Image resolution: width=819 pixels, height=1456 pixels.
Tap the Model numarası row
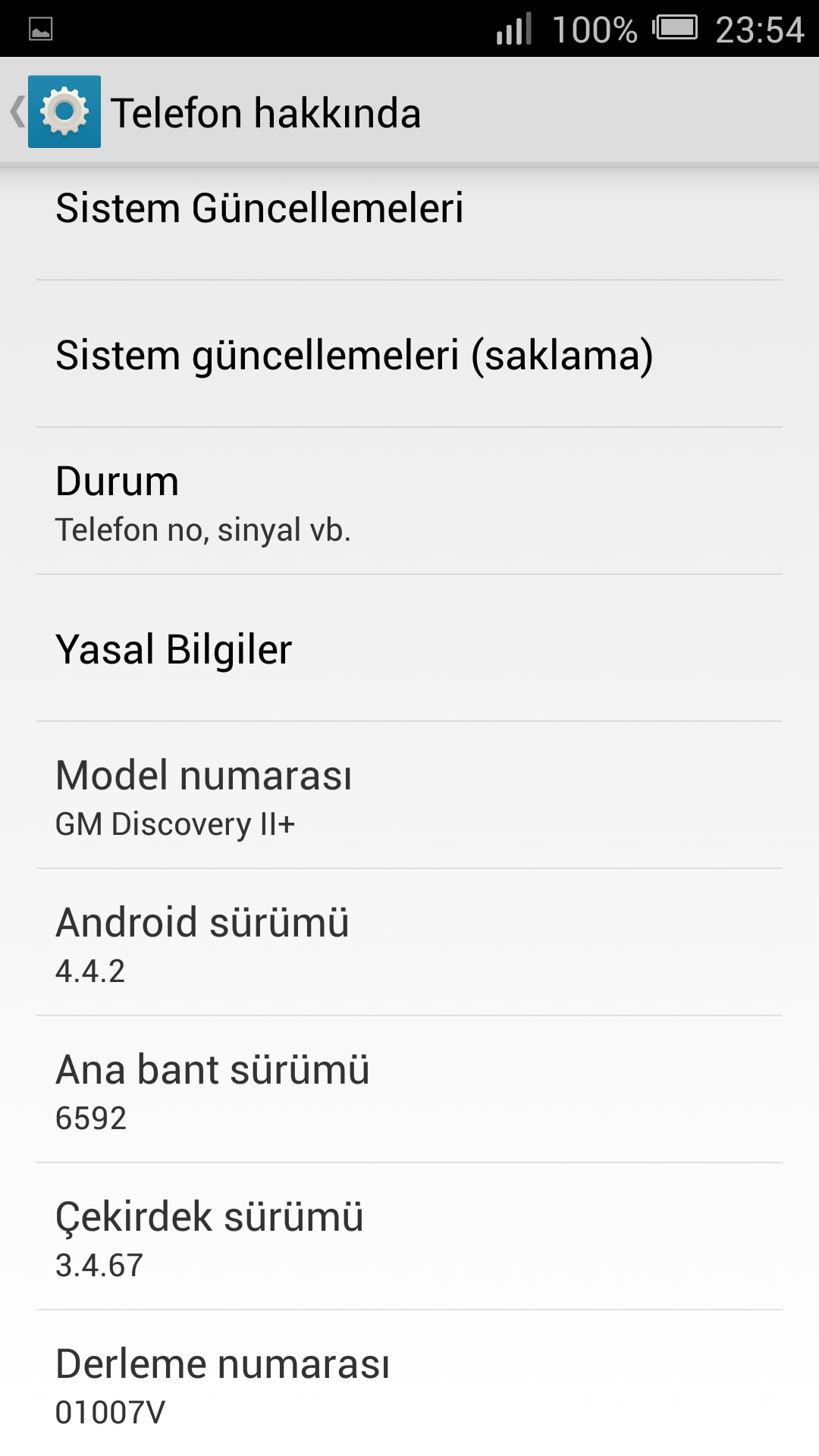409,796
